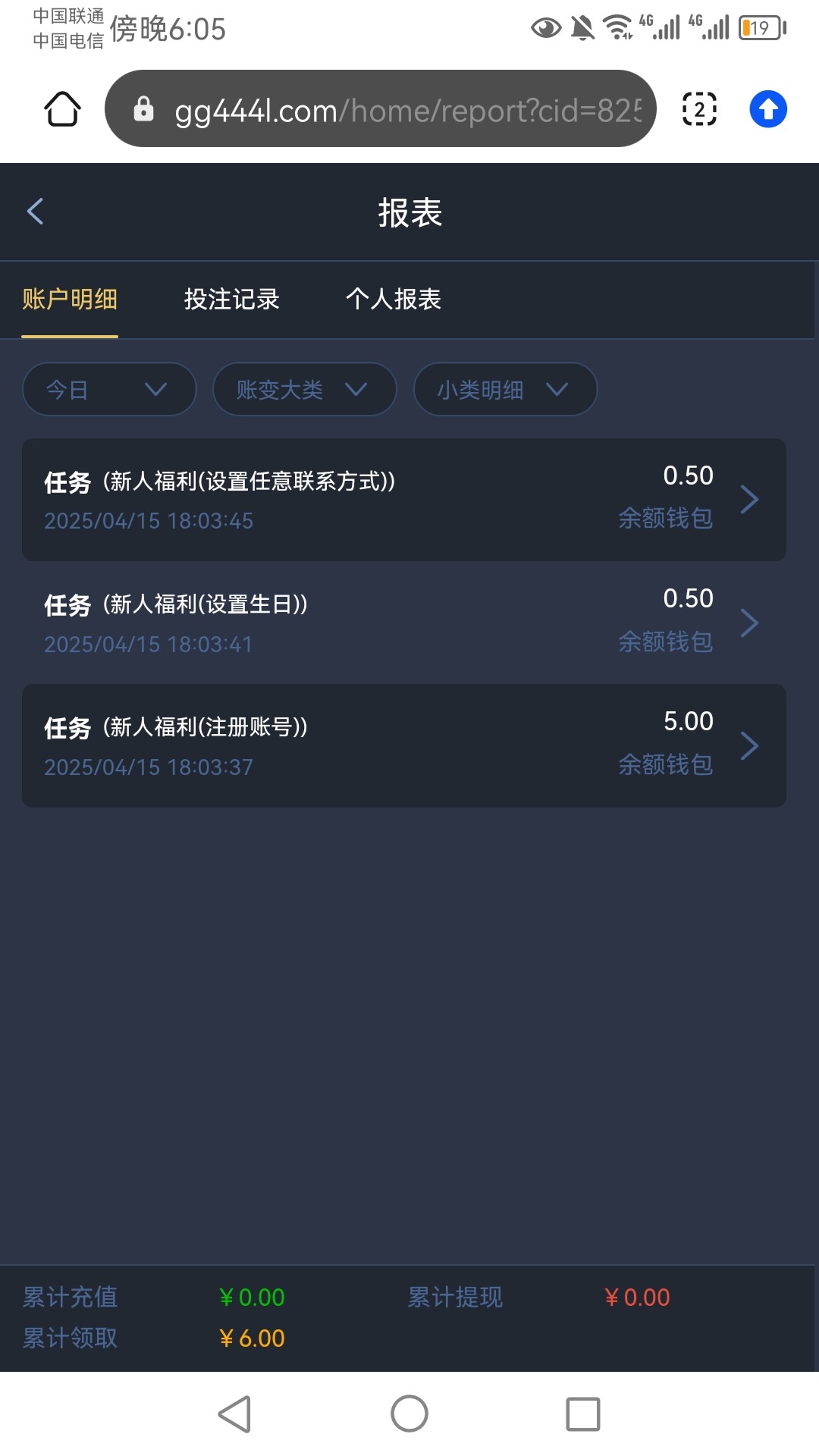Tap the blue upload arrow icon
Screen dimensions: 819x1456
tap(768, 109)
